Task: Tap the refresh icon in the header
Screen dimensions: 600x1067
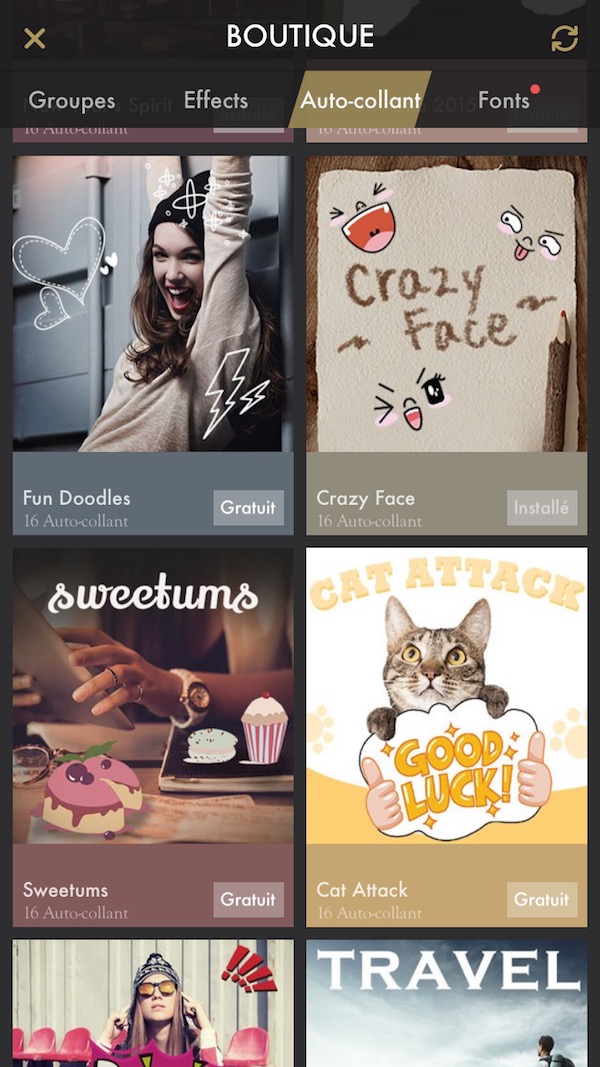Action: (565, 38)
